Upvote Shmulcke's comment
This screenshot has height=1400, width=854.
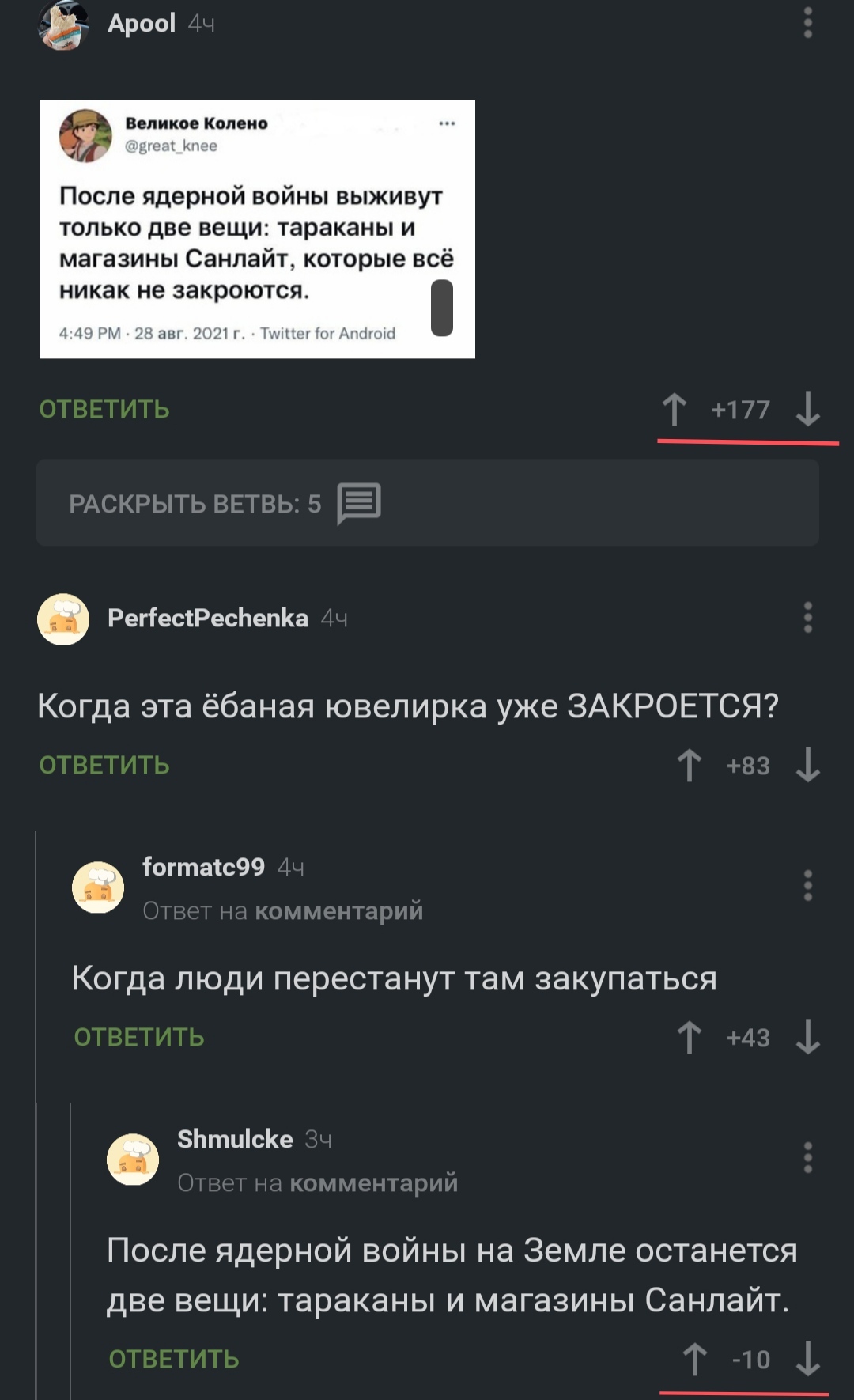click(695, 1359)
